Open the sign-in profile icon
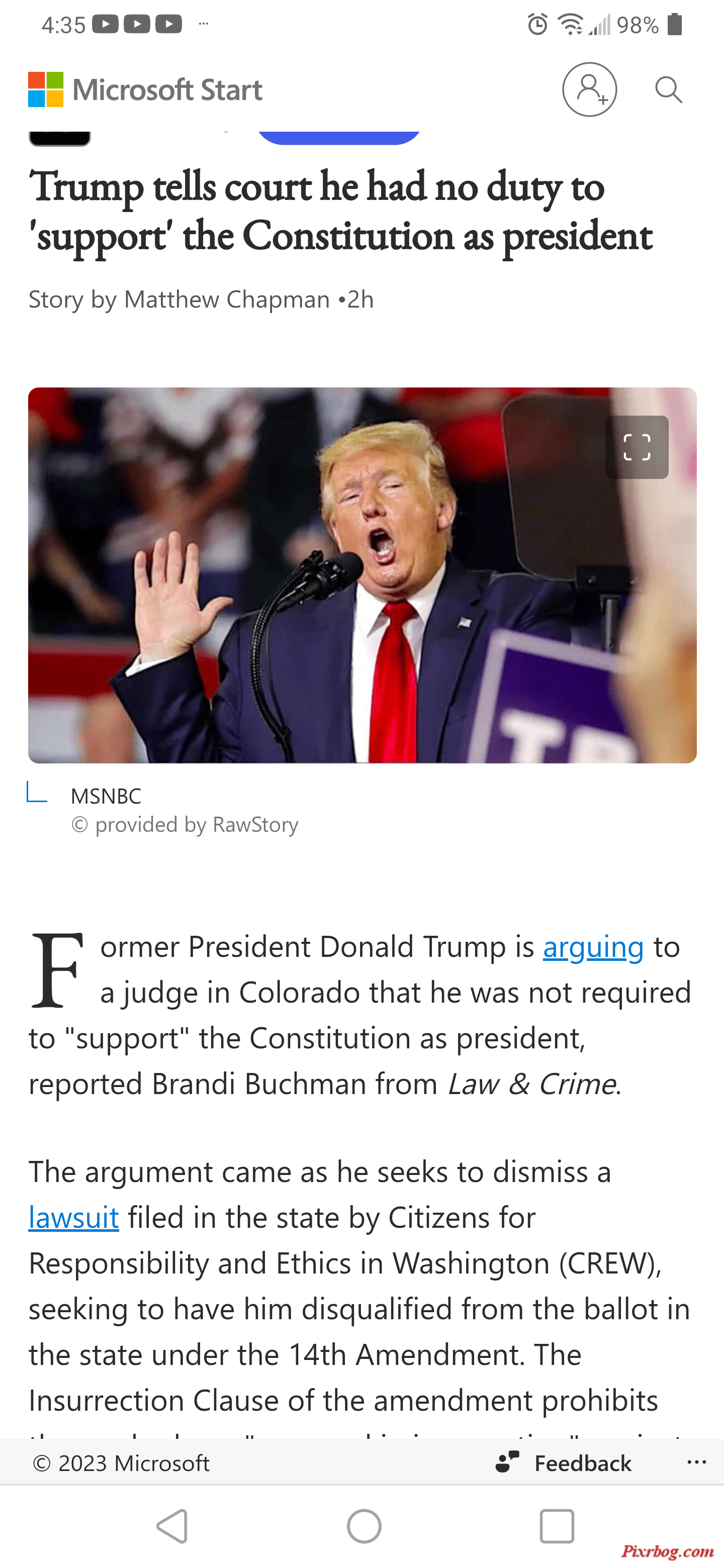This screenshot has width=724, height=1568. 589,89
